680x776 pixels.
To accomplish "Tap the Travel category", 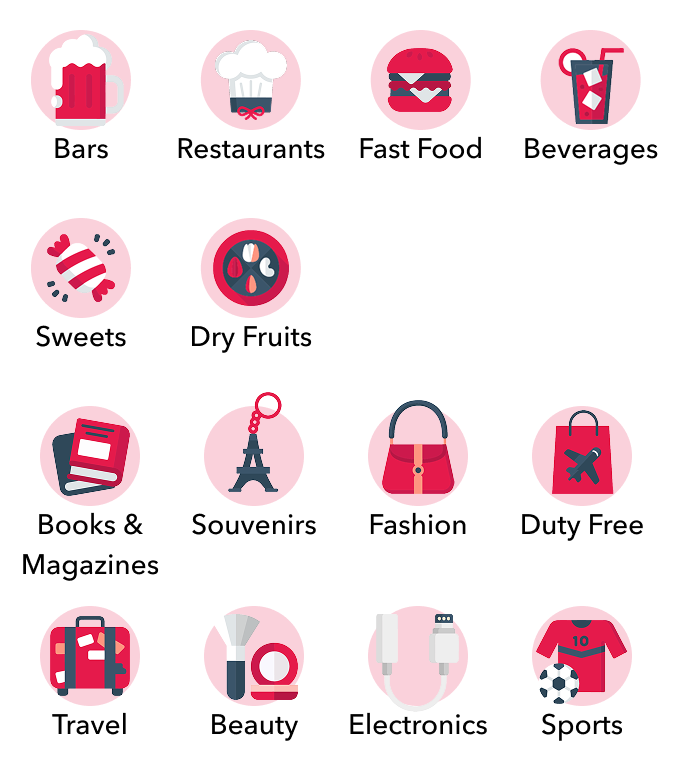I will pos(90,656).
